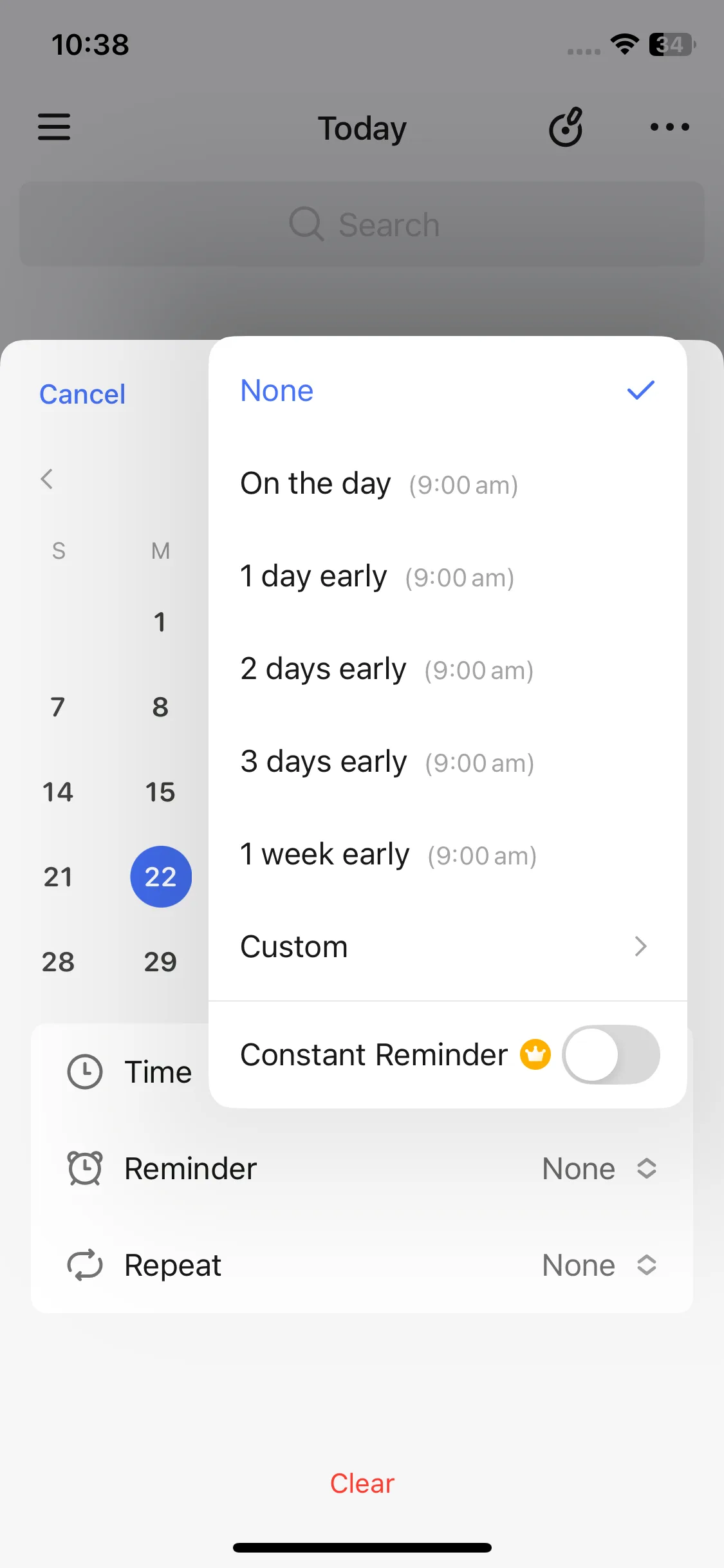
Task: Go to the previous month
Action: [x=46, y=479]
